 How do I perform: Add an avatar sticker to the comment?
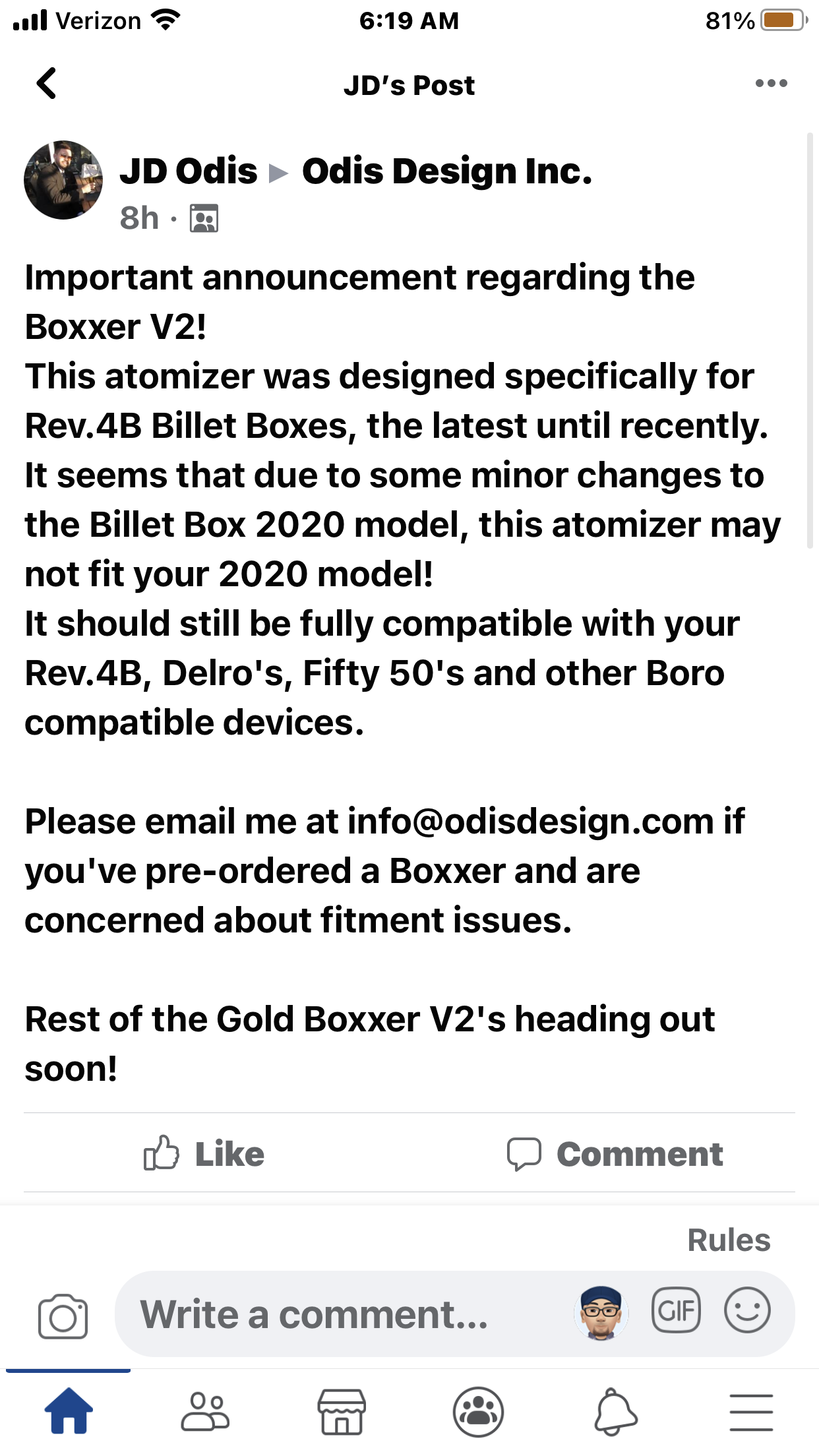(601, 1312)
